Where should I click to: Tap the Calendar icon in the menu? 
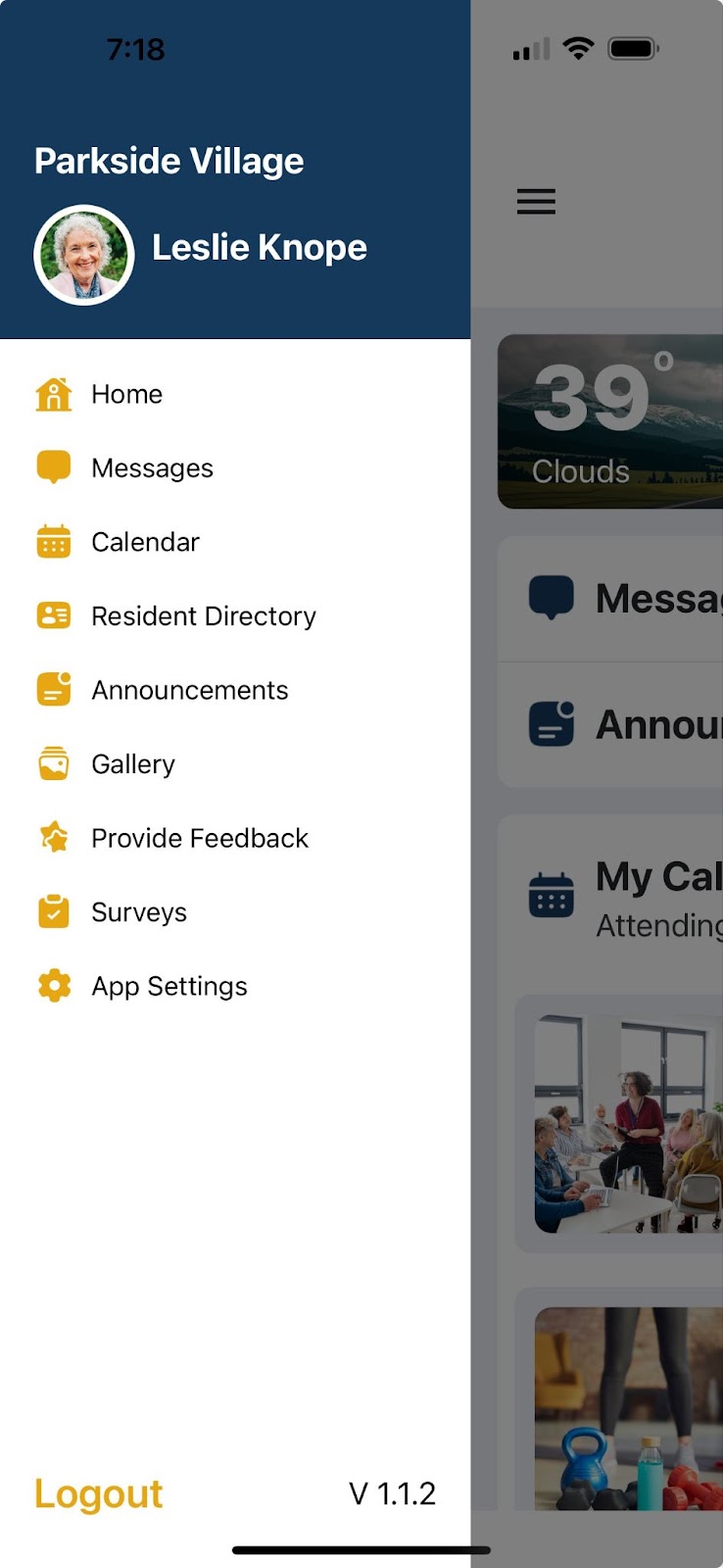coord(53,540)
